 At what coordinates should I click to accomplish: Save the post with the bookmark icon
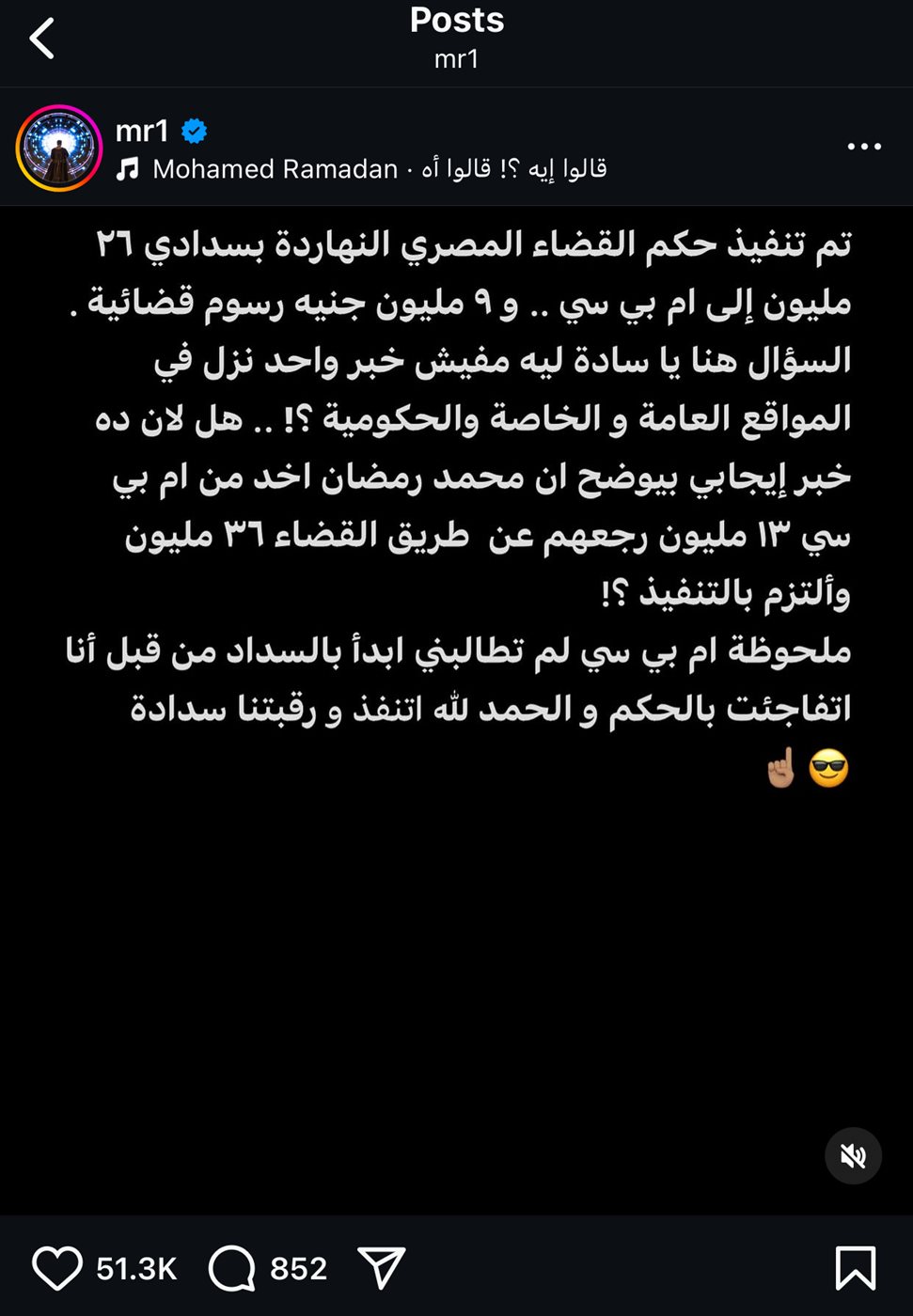(x=855, y=1268)
